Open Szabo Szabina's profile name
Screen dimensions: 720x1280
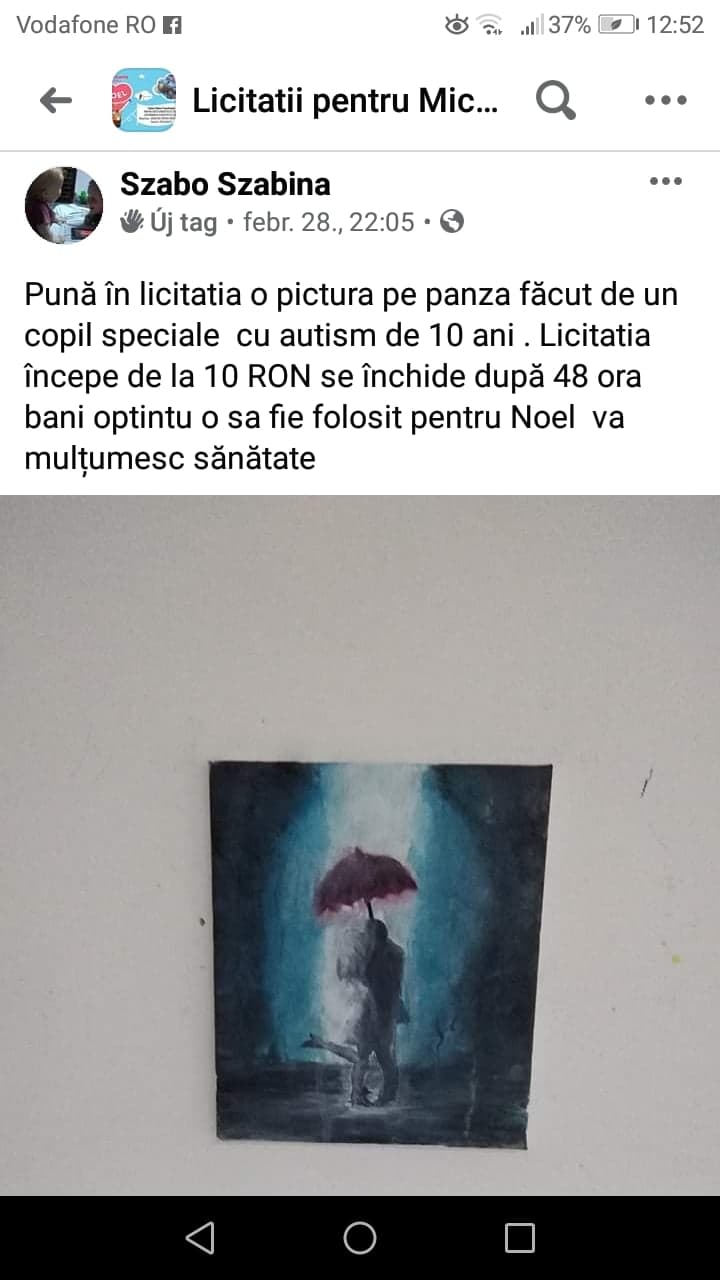[x=225, y=184]
